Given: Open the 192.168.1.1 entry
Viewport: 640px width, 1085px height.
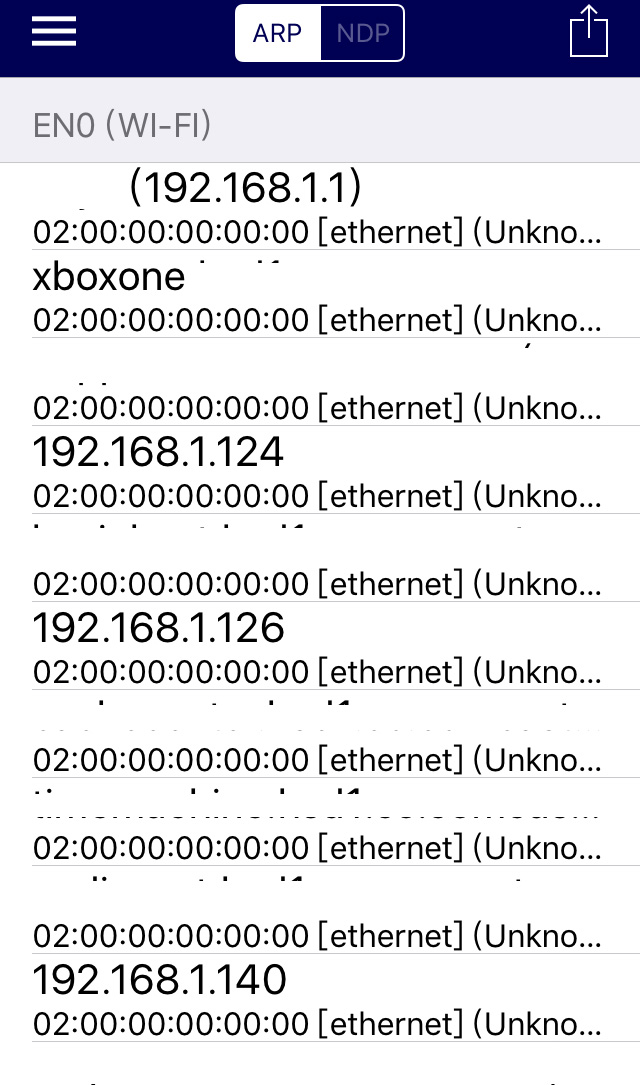Looking at the screenshot, I should pos(320,207).
